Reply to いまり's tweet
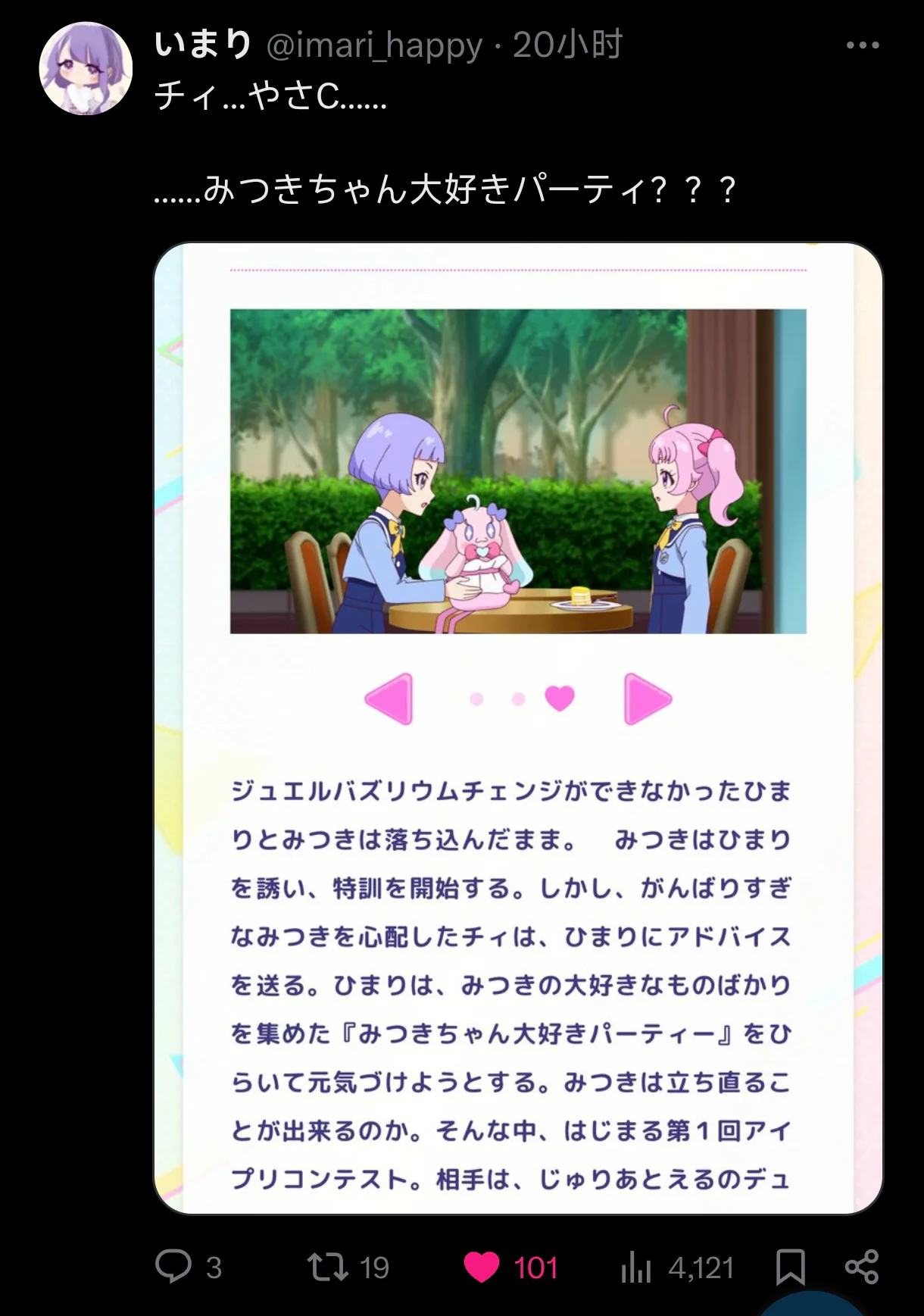This screenshot has height=1316, width=924. click(173, 1266)
